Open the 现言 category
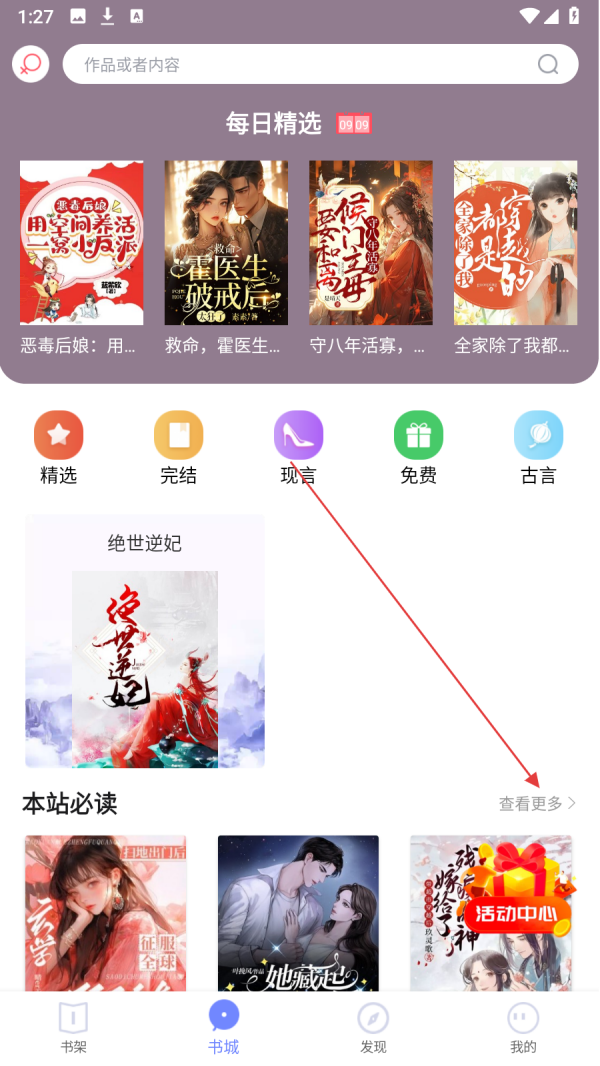Screen dimensions: 600x1066 point(298,447)
